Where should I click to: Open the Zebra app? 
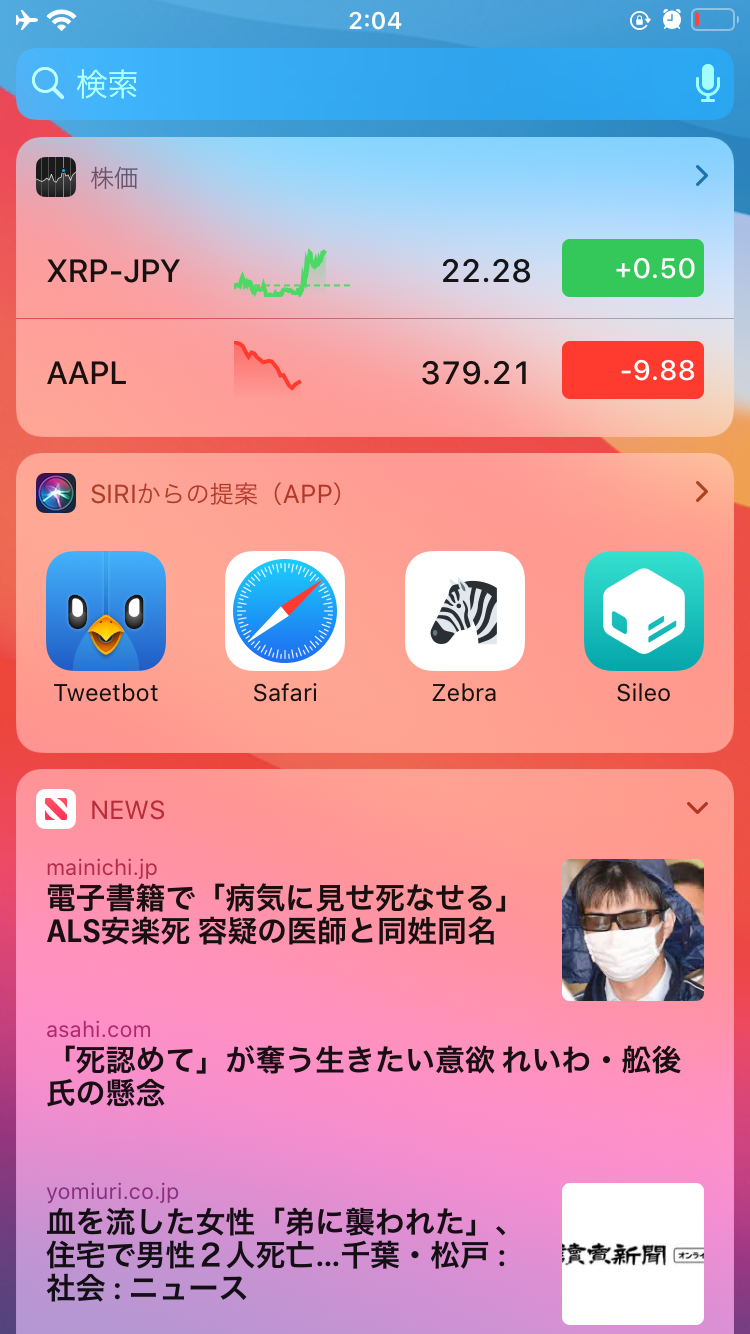click(464, 612)
